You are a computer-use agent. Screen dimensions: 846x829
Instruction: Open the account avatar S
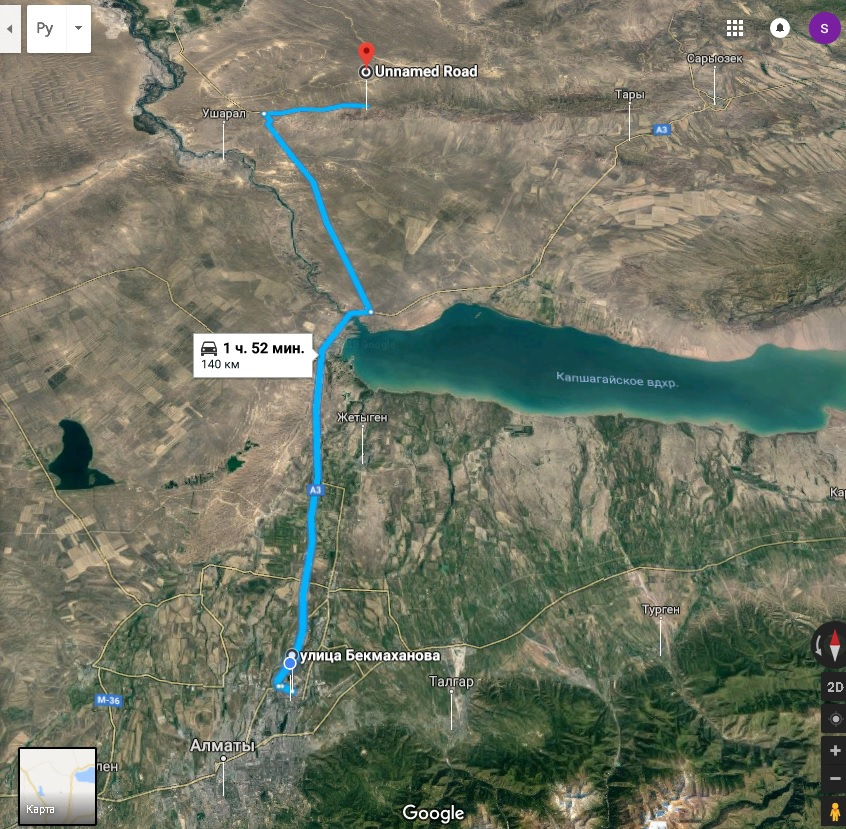click(824, 28)
